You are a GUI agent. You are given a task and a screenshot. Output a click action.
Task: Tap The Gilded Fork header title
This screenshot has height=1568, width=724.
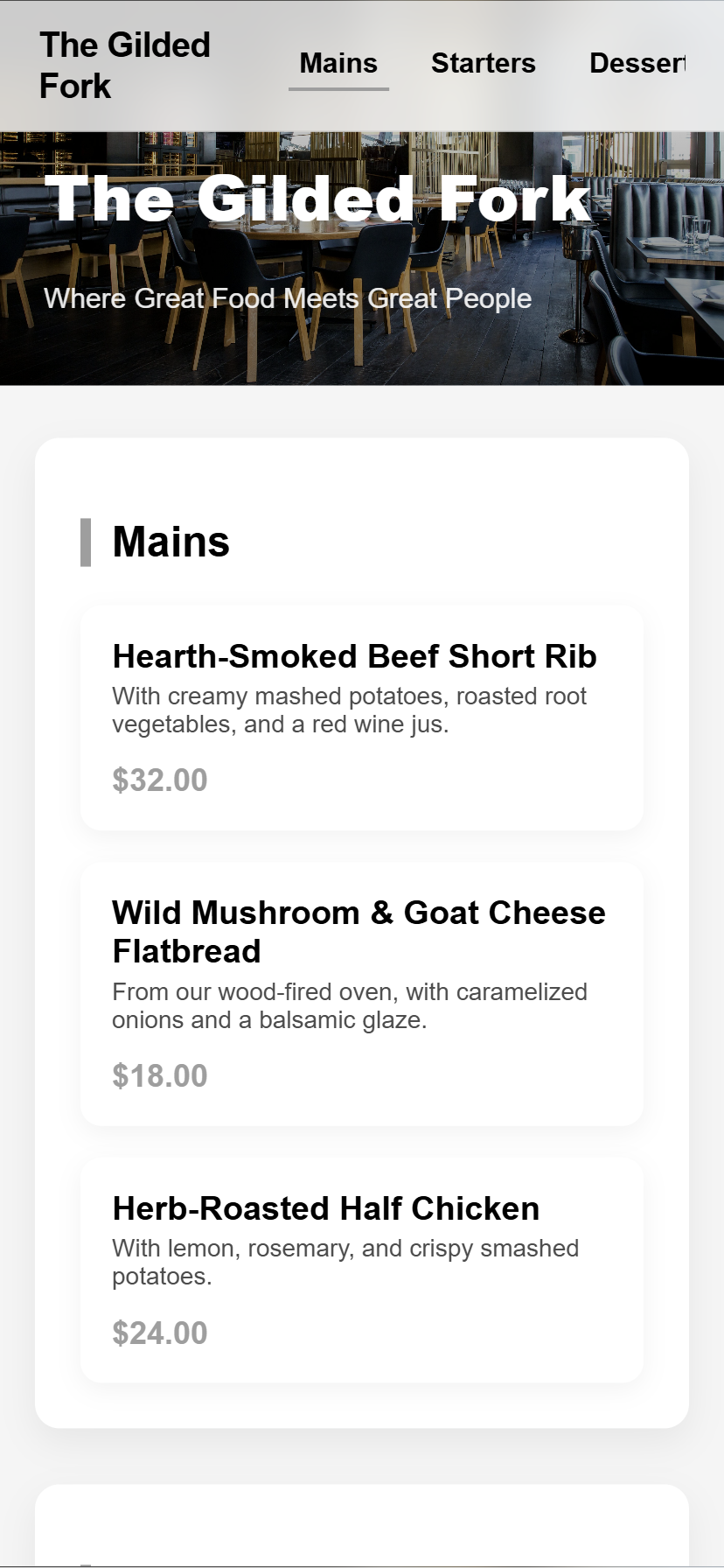click(x=125, y=66)
